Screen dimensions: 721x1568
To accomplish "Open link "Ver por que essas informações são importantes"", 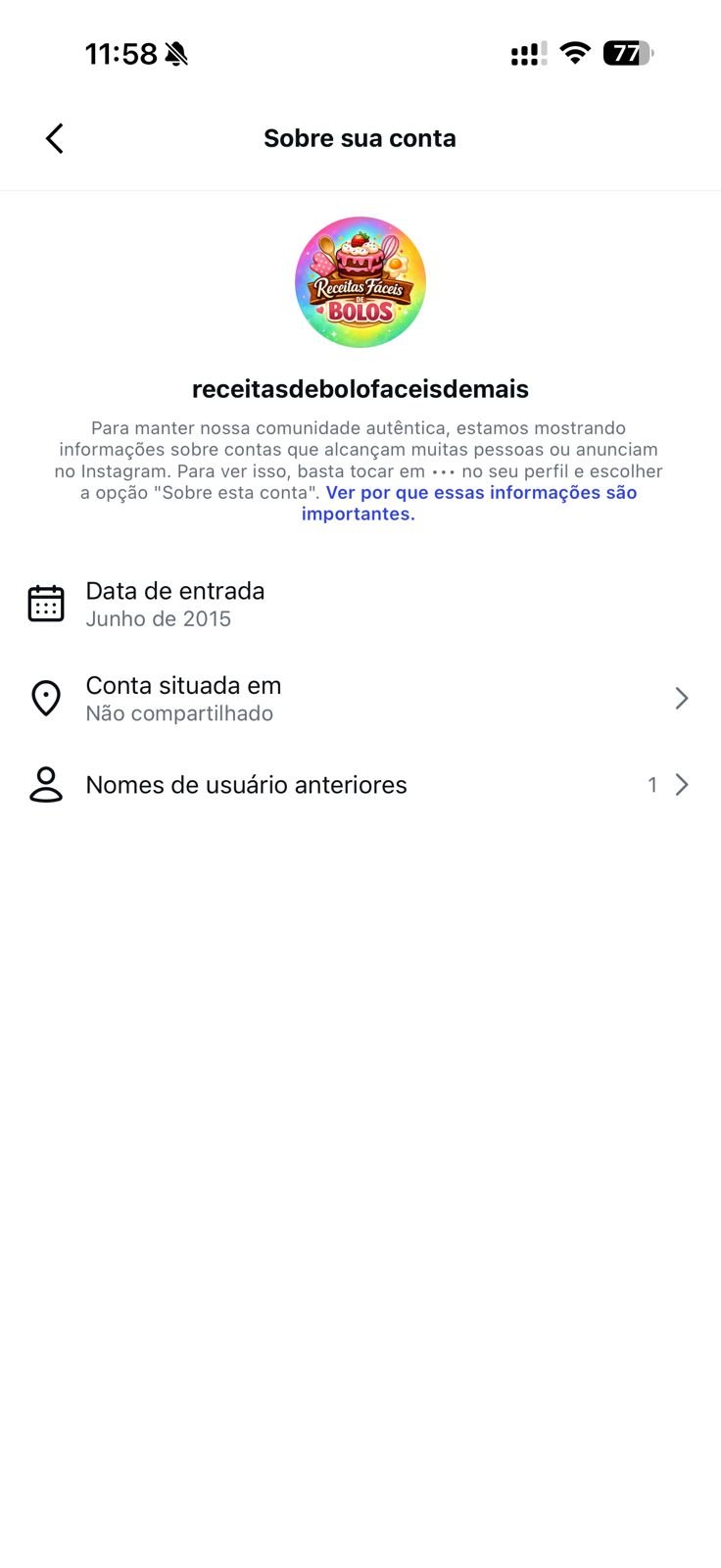I will (x=481, y=493).
